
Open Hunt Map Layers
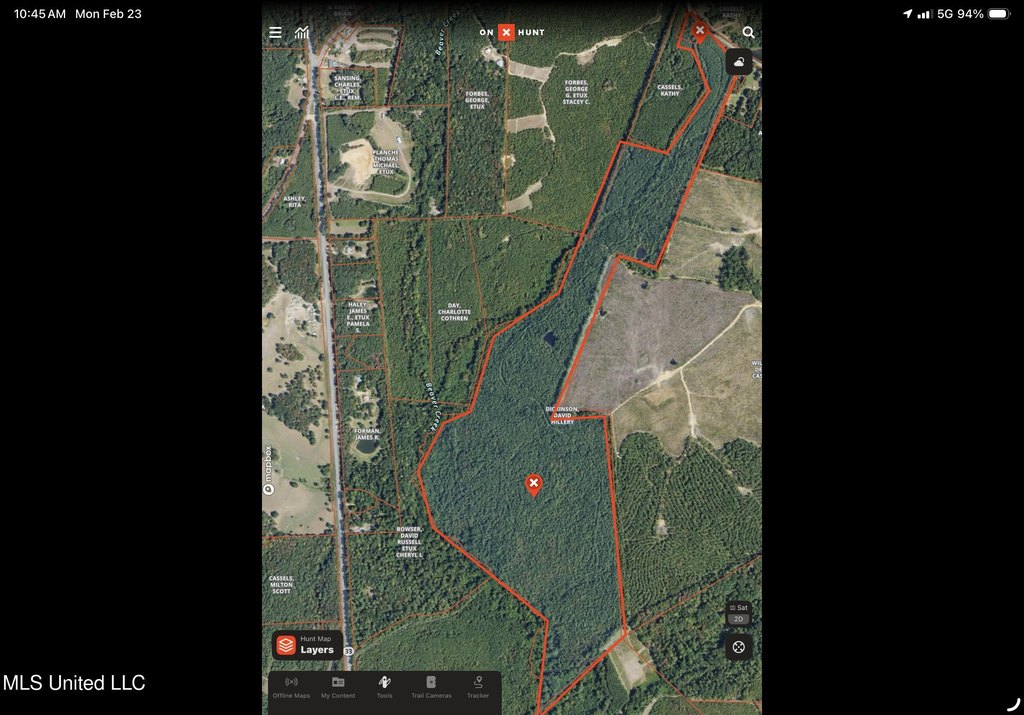[308, 645]
